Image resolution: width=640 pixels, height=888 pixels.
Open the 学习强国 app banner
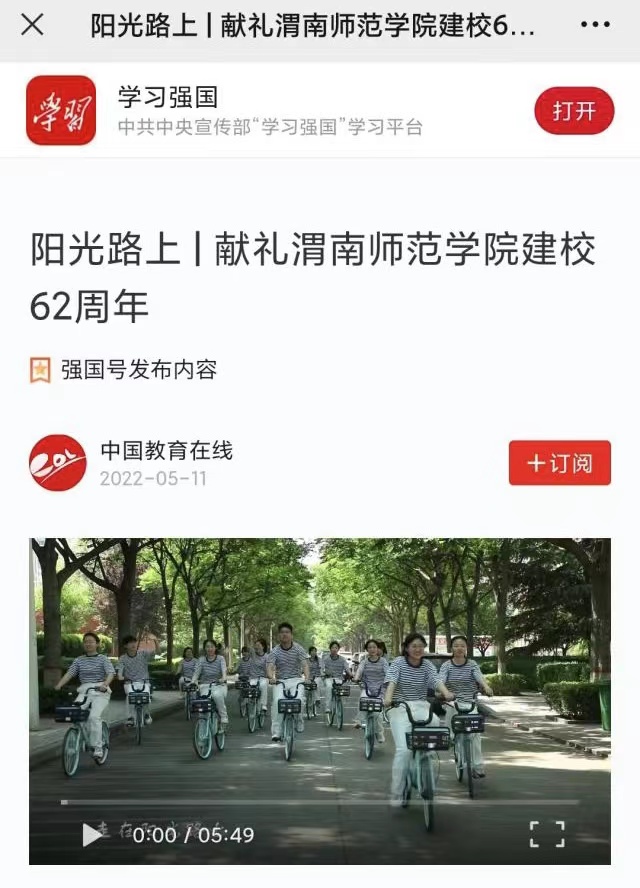tap(270, 110)
